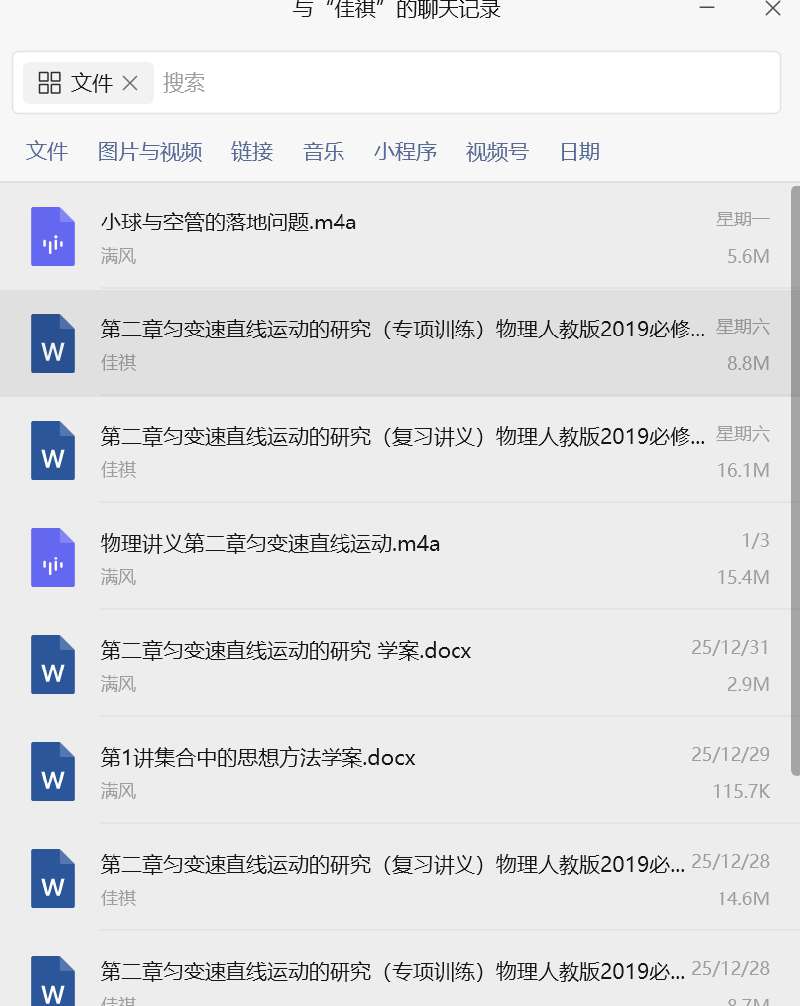Remove the 文件 filter chip
800x1006 pixels.
[x=130, y=83]
